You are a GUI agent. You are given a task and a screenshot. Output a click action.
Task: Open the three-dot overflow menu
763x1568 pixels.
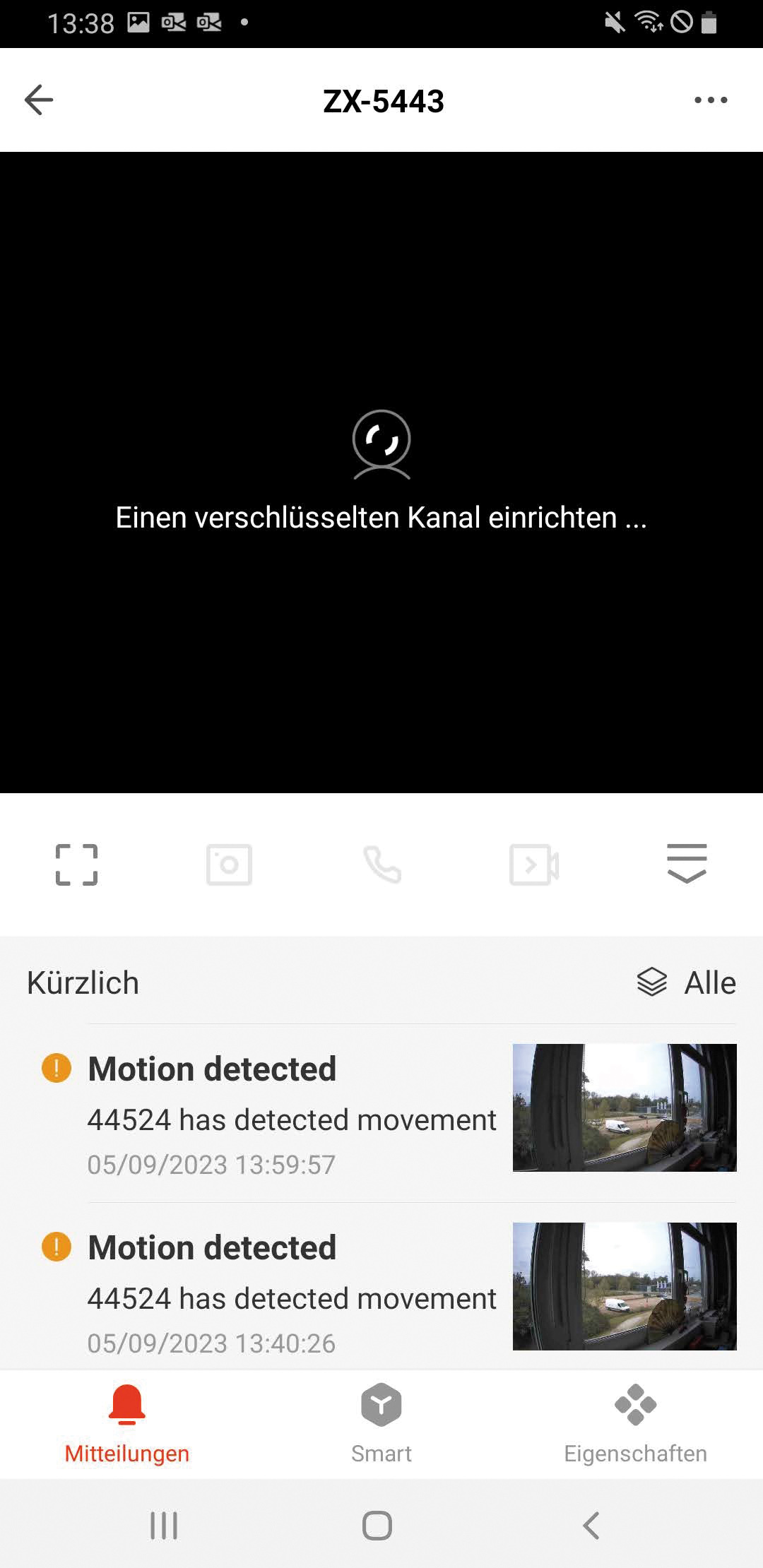(711, 100)
